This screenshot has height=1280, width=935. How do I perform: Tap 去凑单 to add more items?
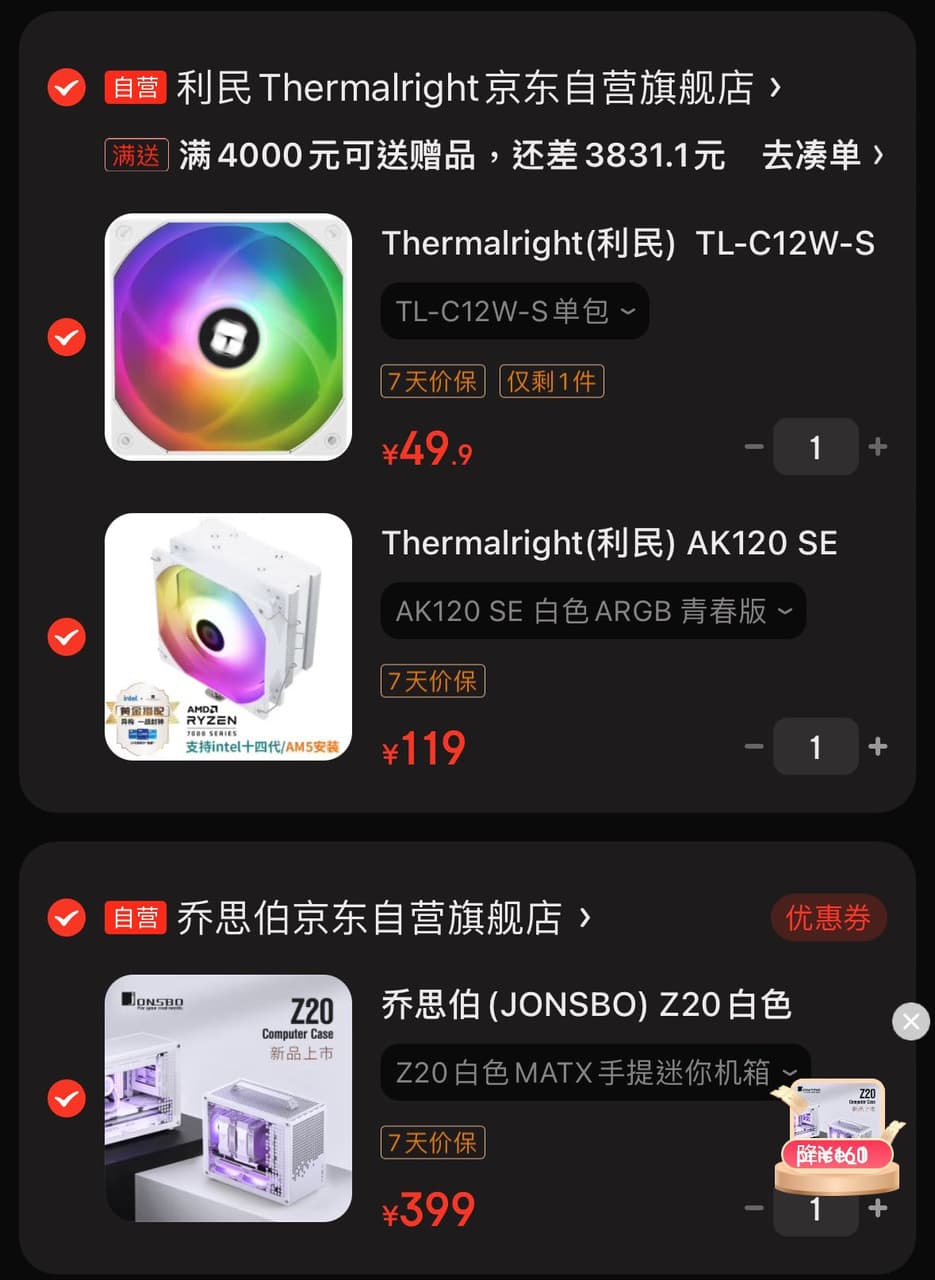pyautogui.click(x=822, y=155)
